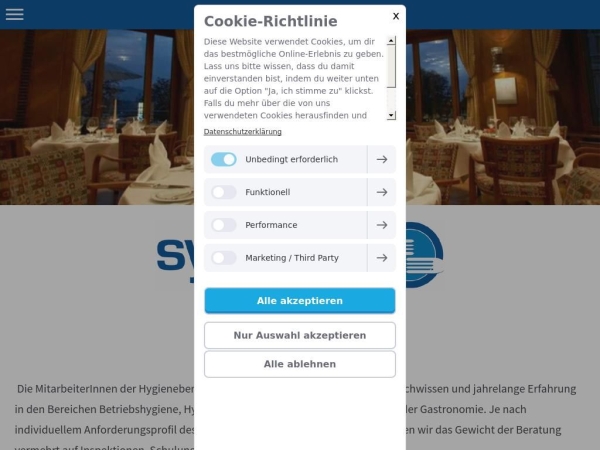Expand Marketing / Third Party details arrow

(x=381, y=258)
